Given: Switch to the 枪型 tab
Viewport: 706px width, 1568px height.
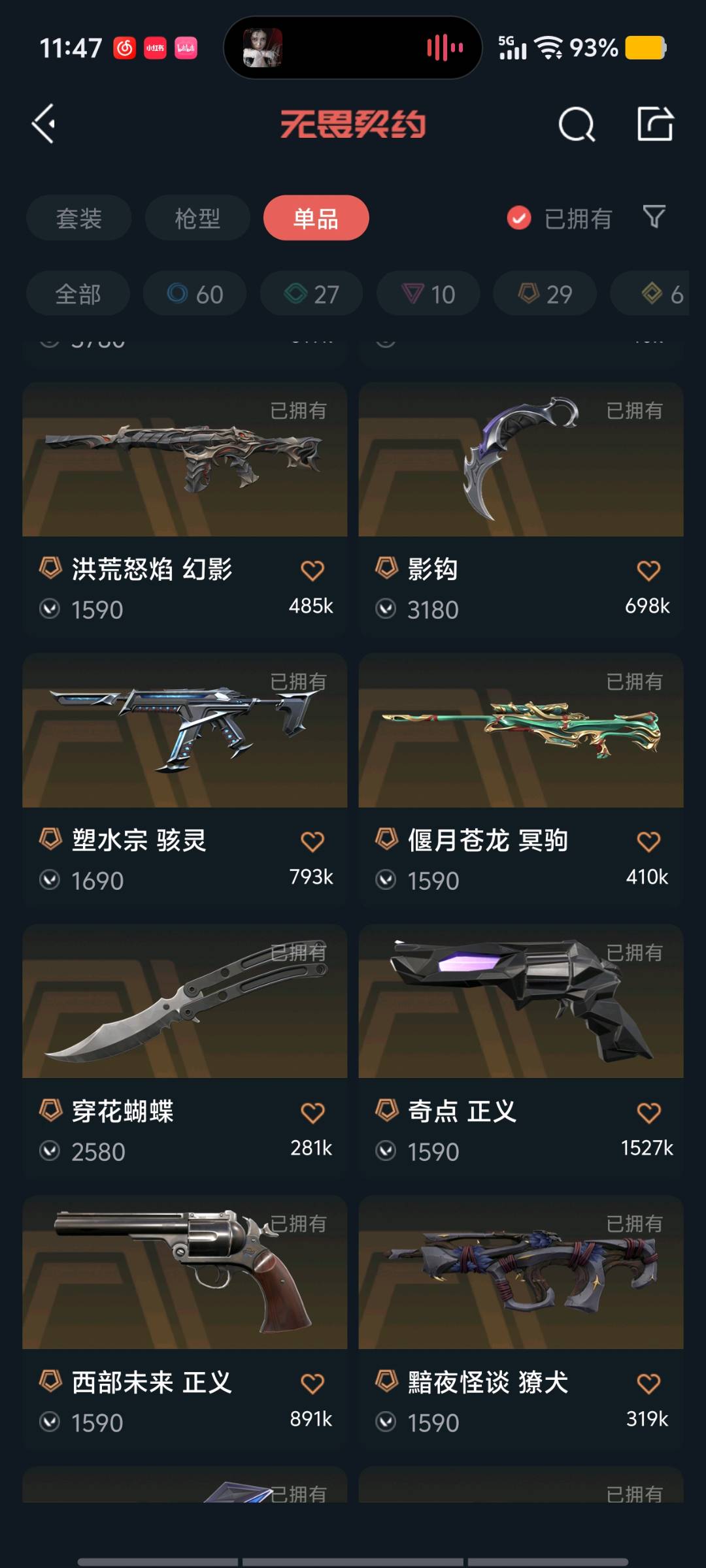Looking at the screenshot, I should [x=197, y=218].
